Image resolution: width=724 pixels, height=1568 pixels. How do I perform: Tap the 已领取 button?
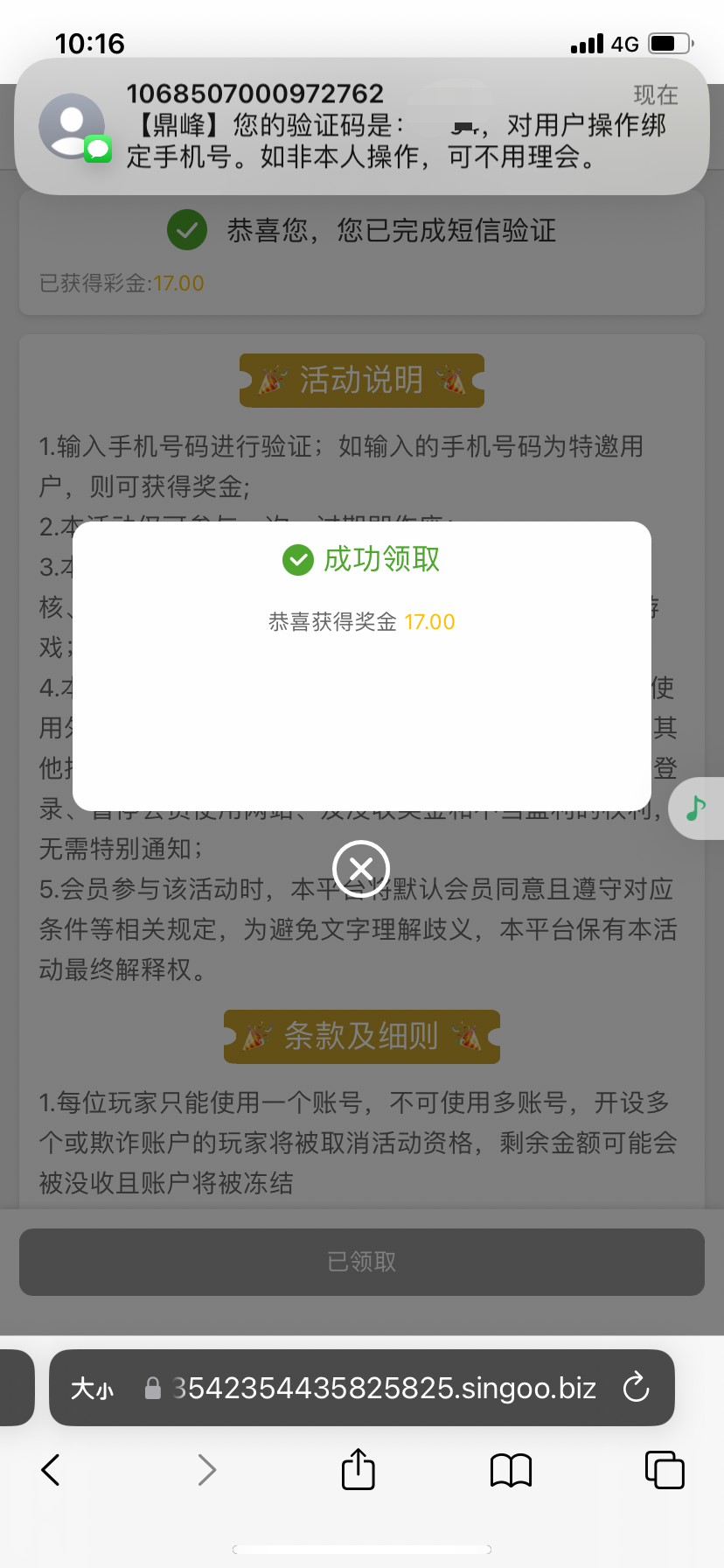pyautogui.click(x=362, y=1262)
